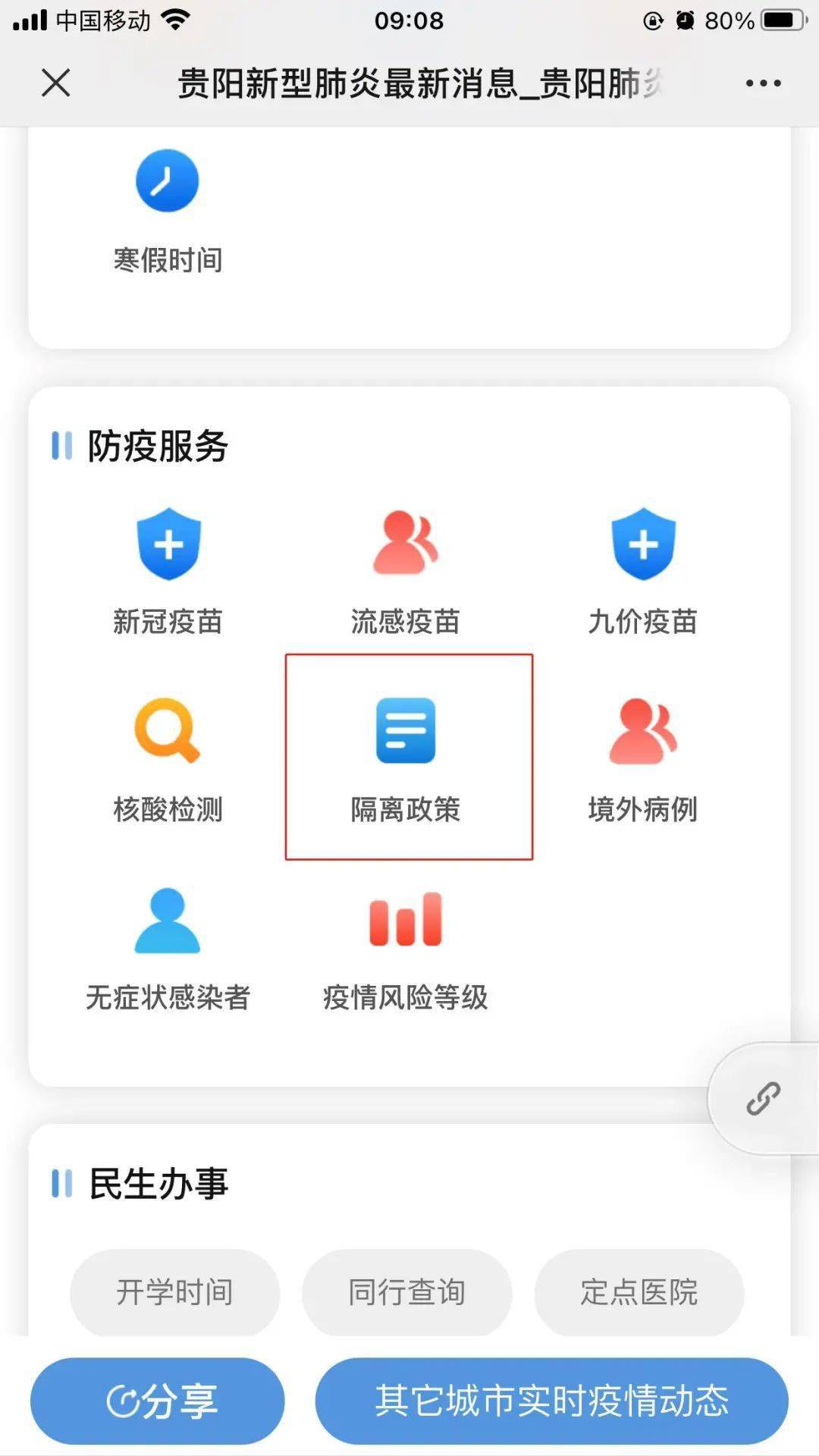The image size is (819, 1456).
Task: Open 其它城市实时疫情动态
Action: point(551,1400)
